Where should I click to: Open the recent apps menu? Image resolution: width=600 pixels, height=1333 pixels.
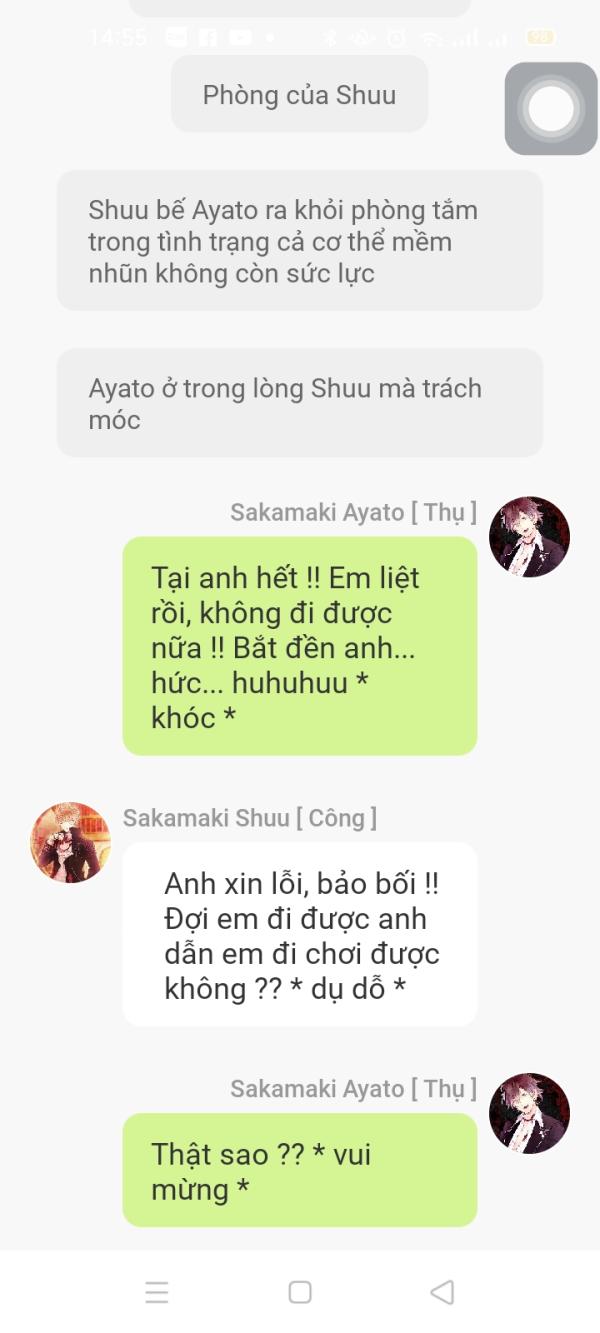[x=157, y=1291]
